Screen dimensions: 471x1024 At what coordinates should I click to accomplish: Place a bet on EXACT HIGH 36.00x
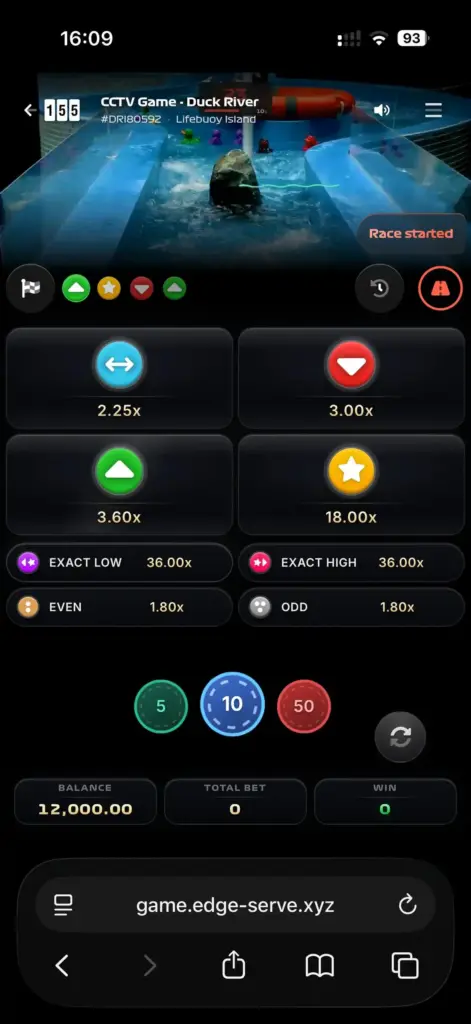351,562
